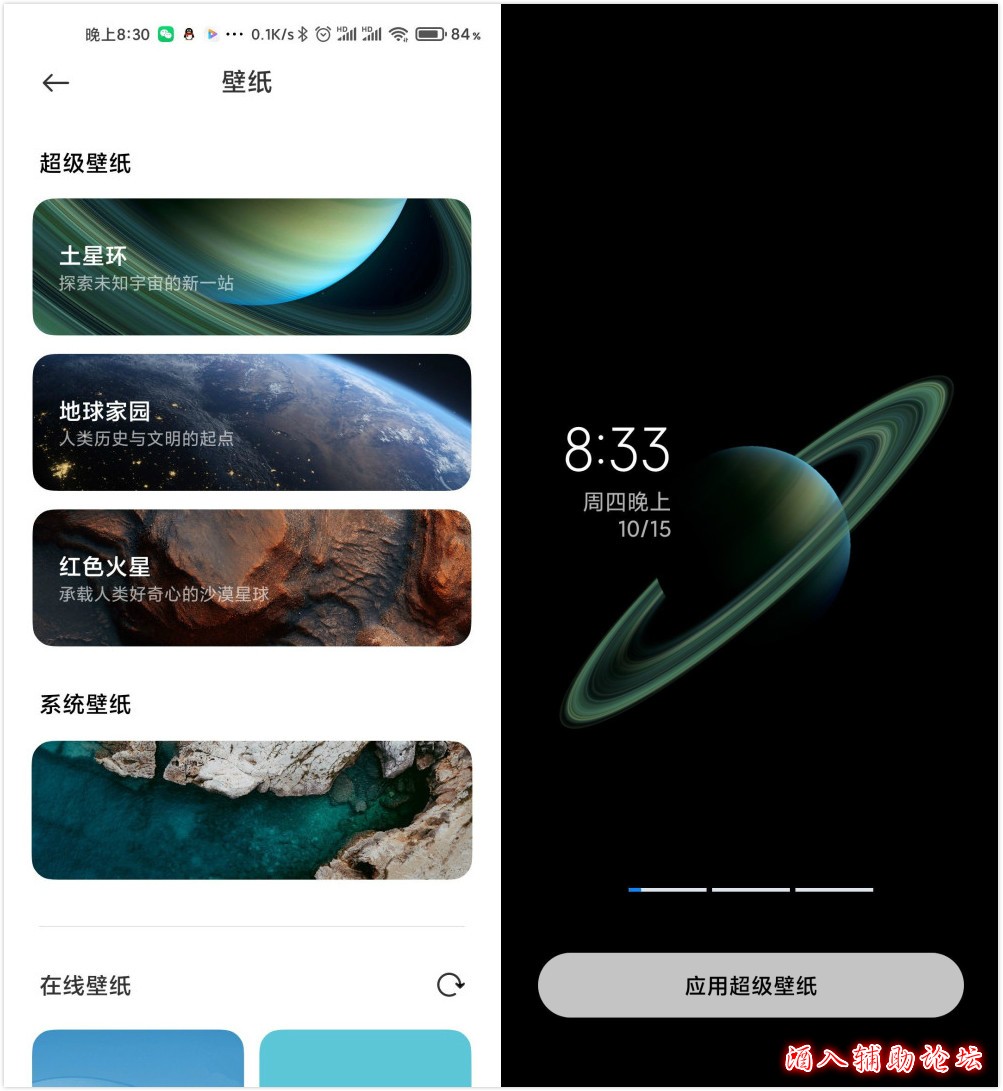Open the 土星环 super wallpaper
This screenshot has height=1091, width=1003.
[x=251, y=266]
